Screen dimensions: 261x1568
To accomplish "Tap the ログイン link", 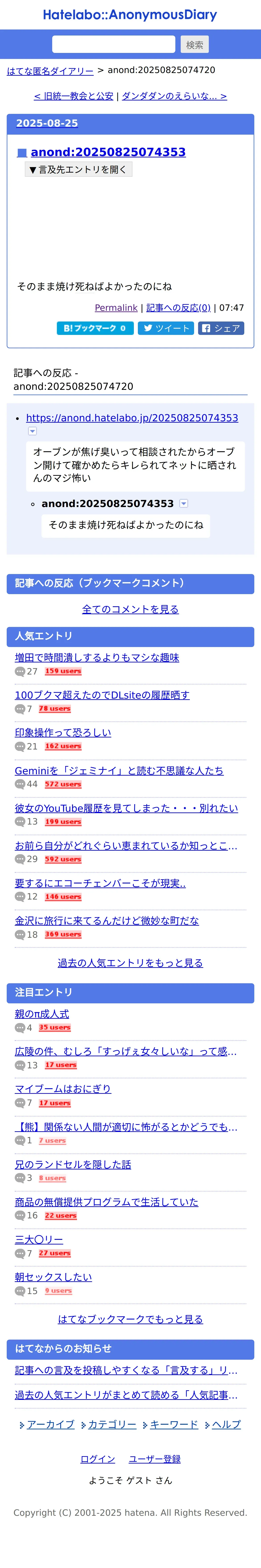I will 97,1459.
